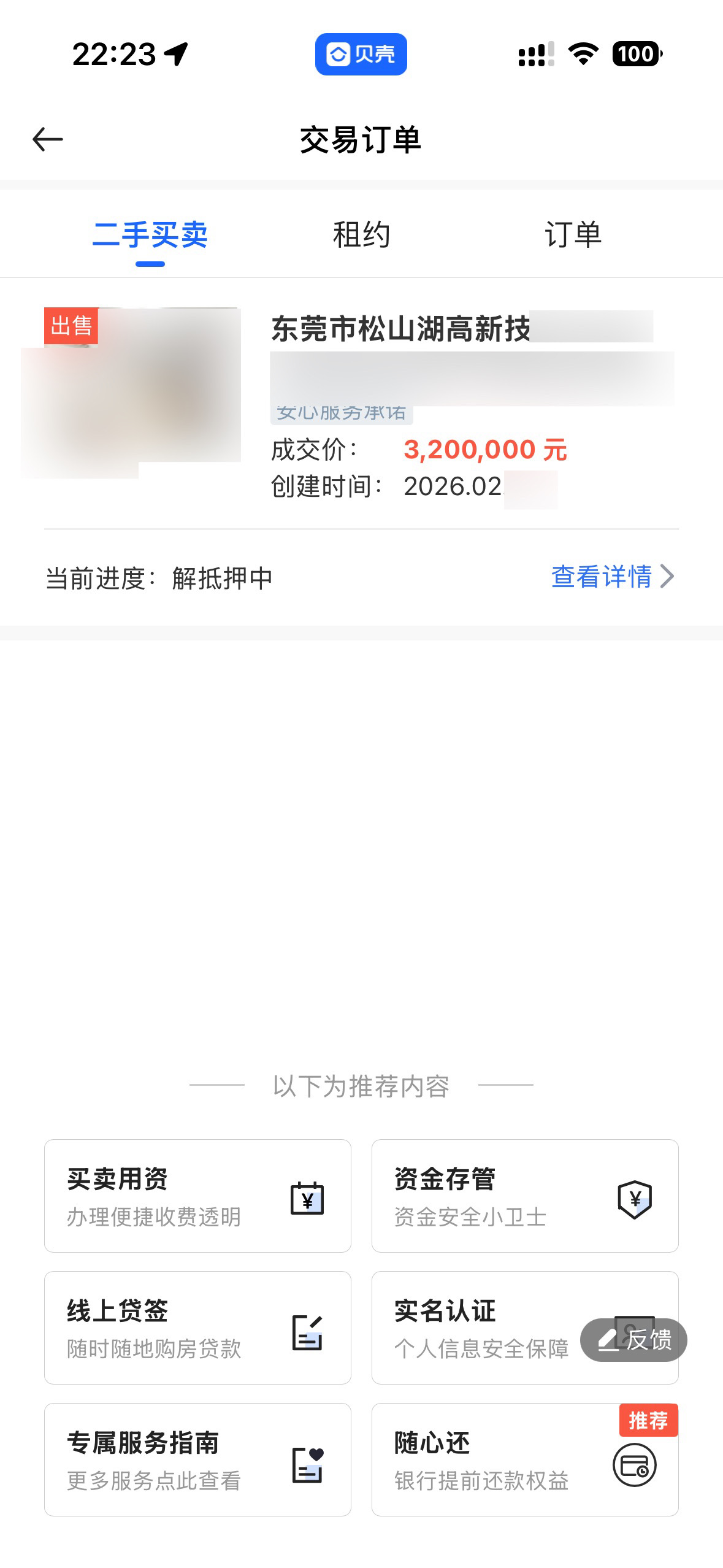The image size is (723, 1568).
Task: Select the 二手买卖 tab
Action: pyautogui.click(x=150, y=235)
